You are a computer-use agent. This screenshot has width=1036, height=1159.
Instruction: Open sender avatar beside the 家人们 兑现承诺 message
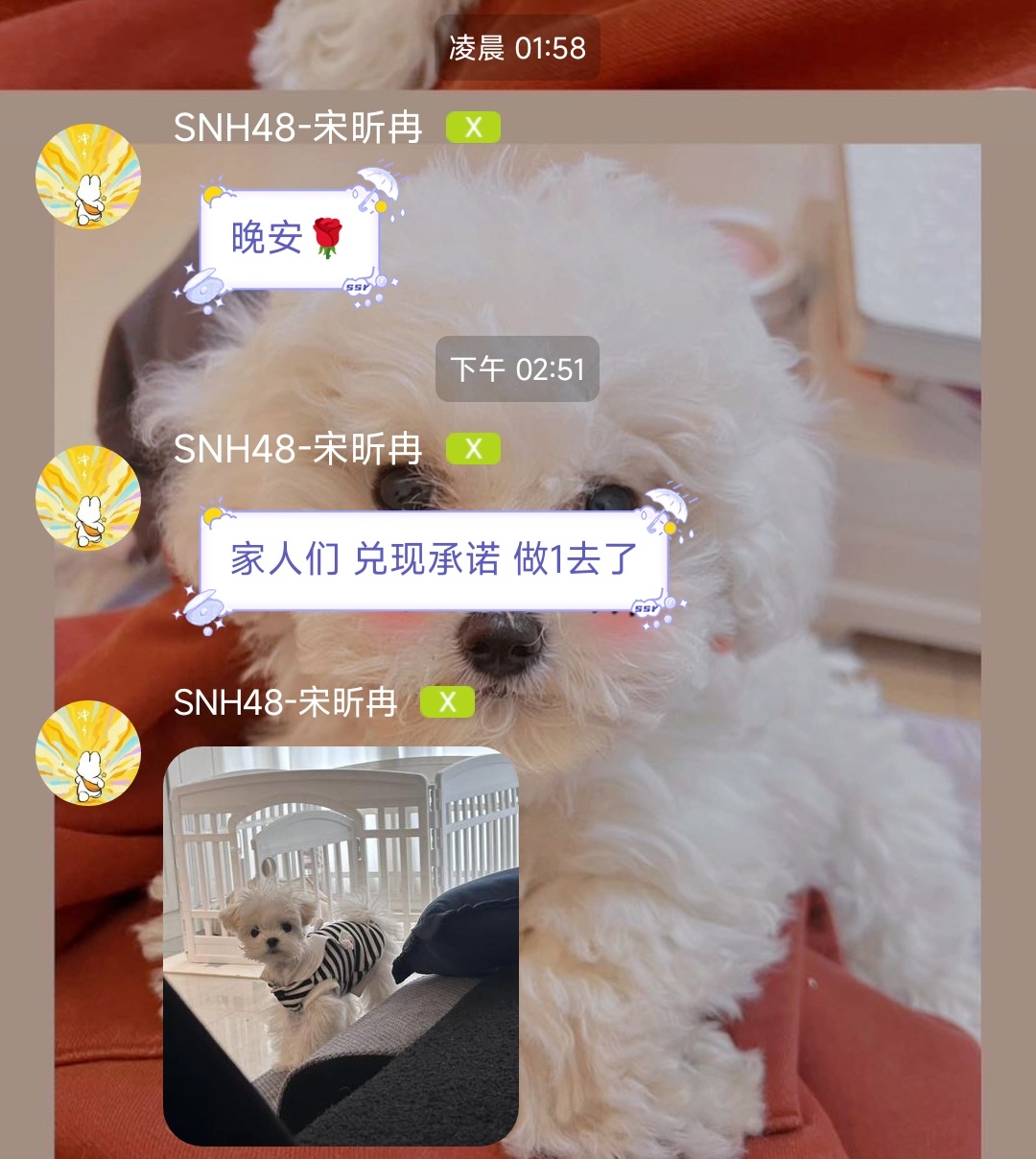88,498
